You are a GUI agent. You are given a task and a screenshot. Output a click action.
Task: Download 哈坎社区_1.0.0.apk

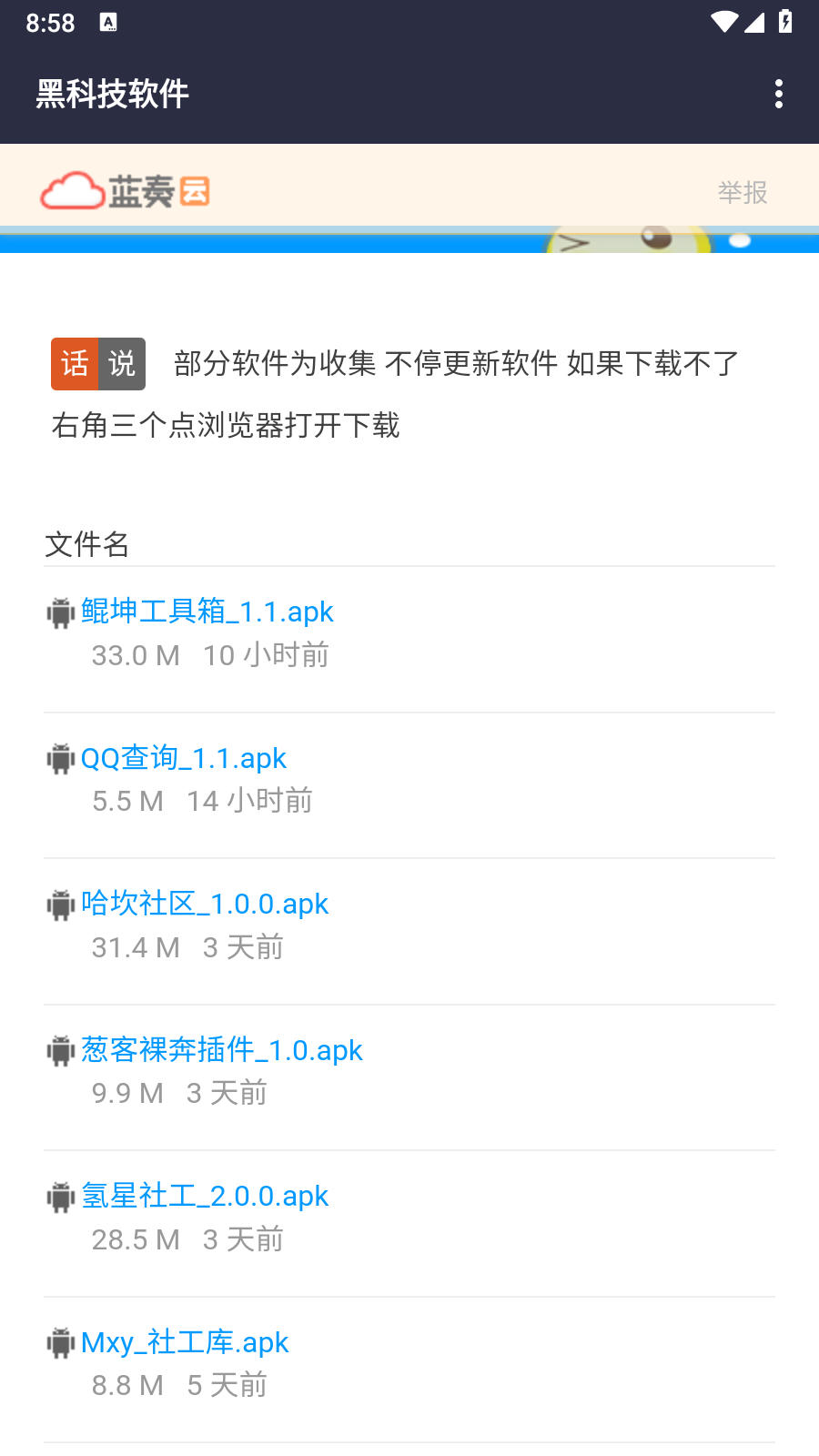click(205, 904)
